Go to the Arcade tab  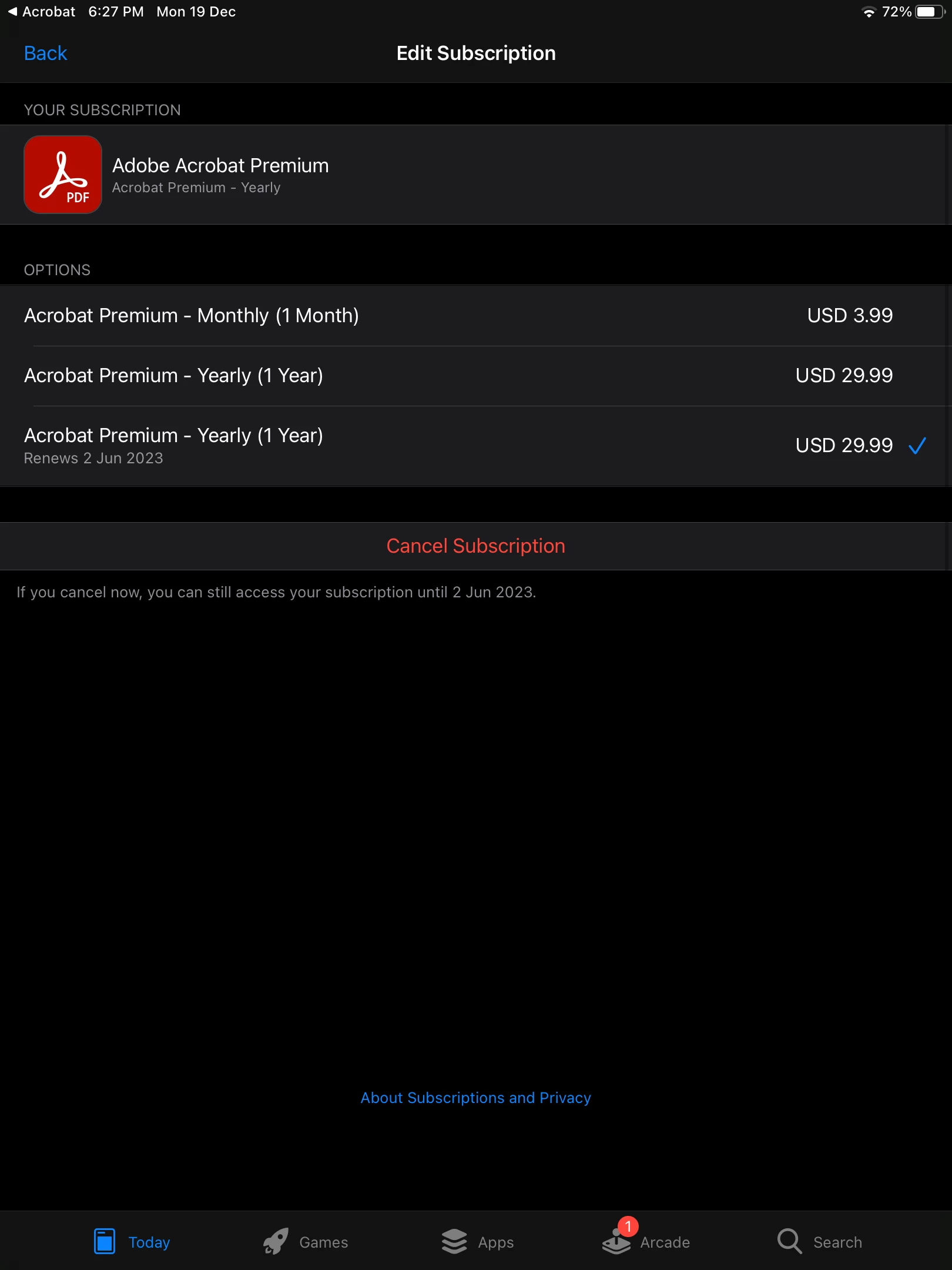(x=646, y=1242)
